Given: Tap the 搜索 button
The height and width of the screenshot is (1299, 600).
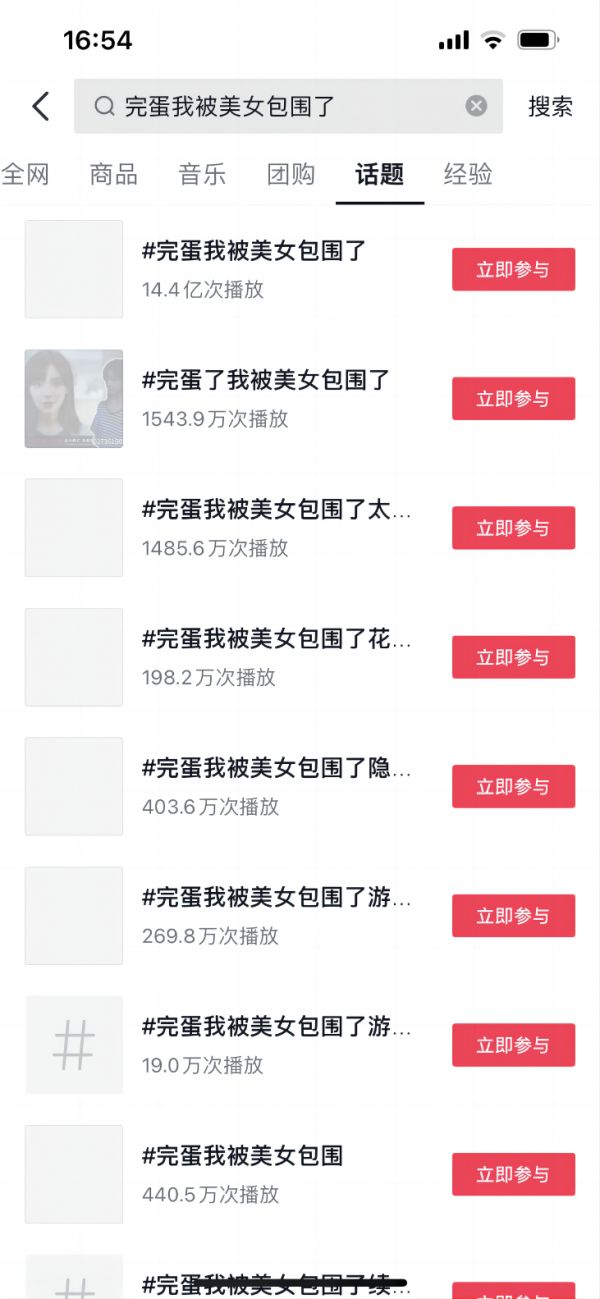Looking at the screenshot, I should click(550, 106).
